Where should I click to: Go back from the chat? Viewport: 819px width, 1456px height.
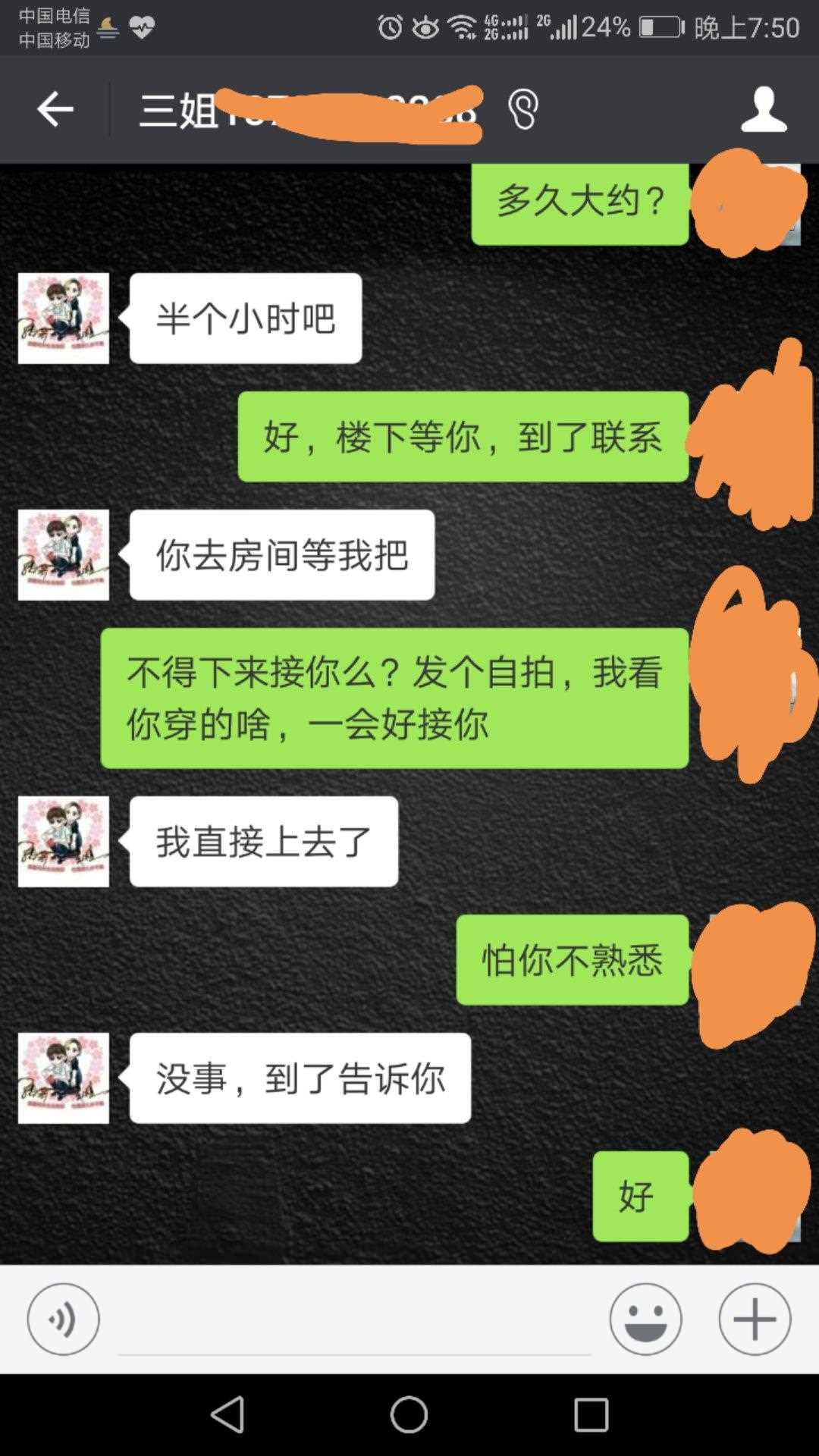tap(55, 110)
